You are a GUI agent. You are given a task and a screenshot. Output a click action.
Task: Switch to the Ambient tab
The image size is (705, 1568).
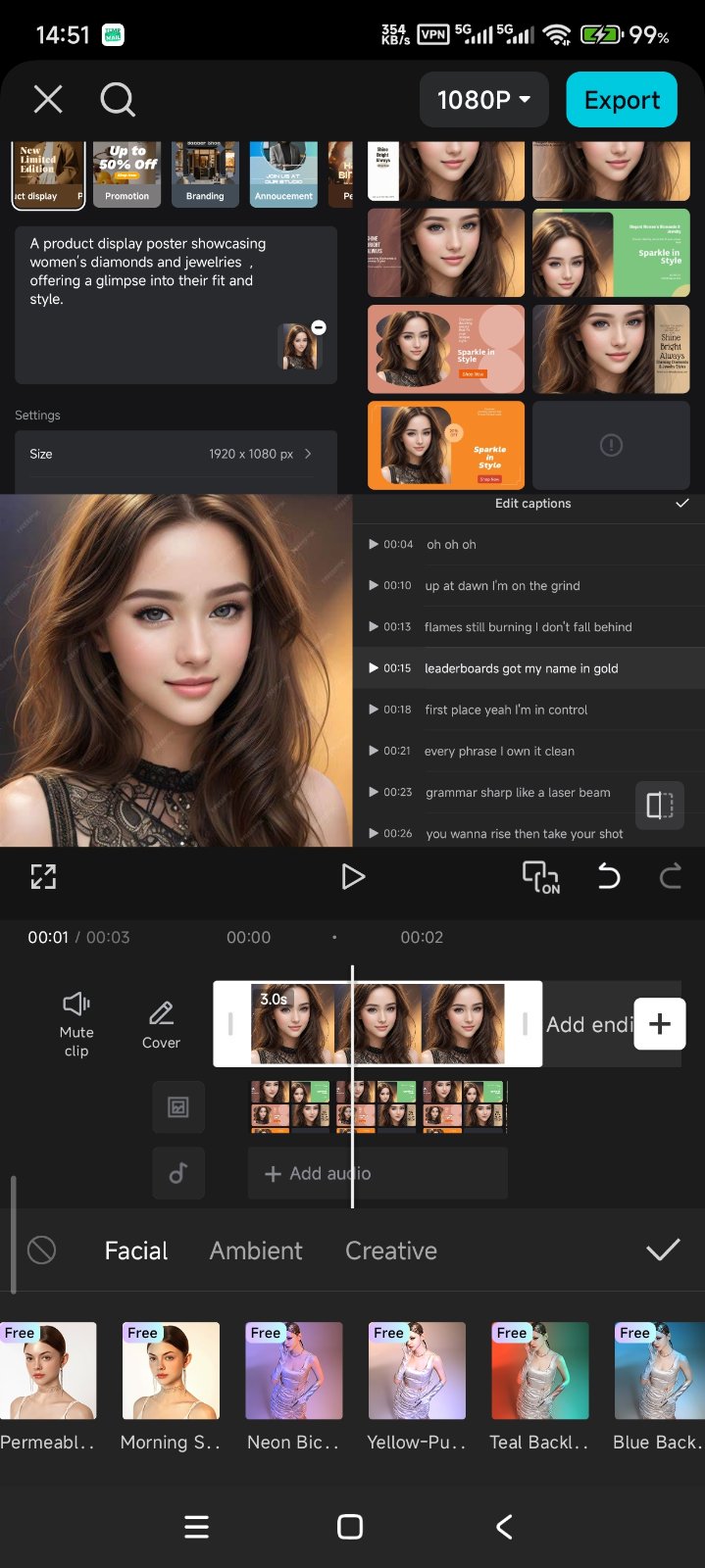pyautogui.click(x=256, y=1250)
